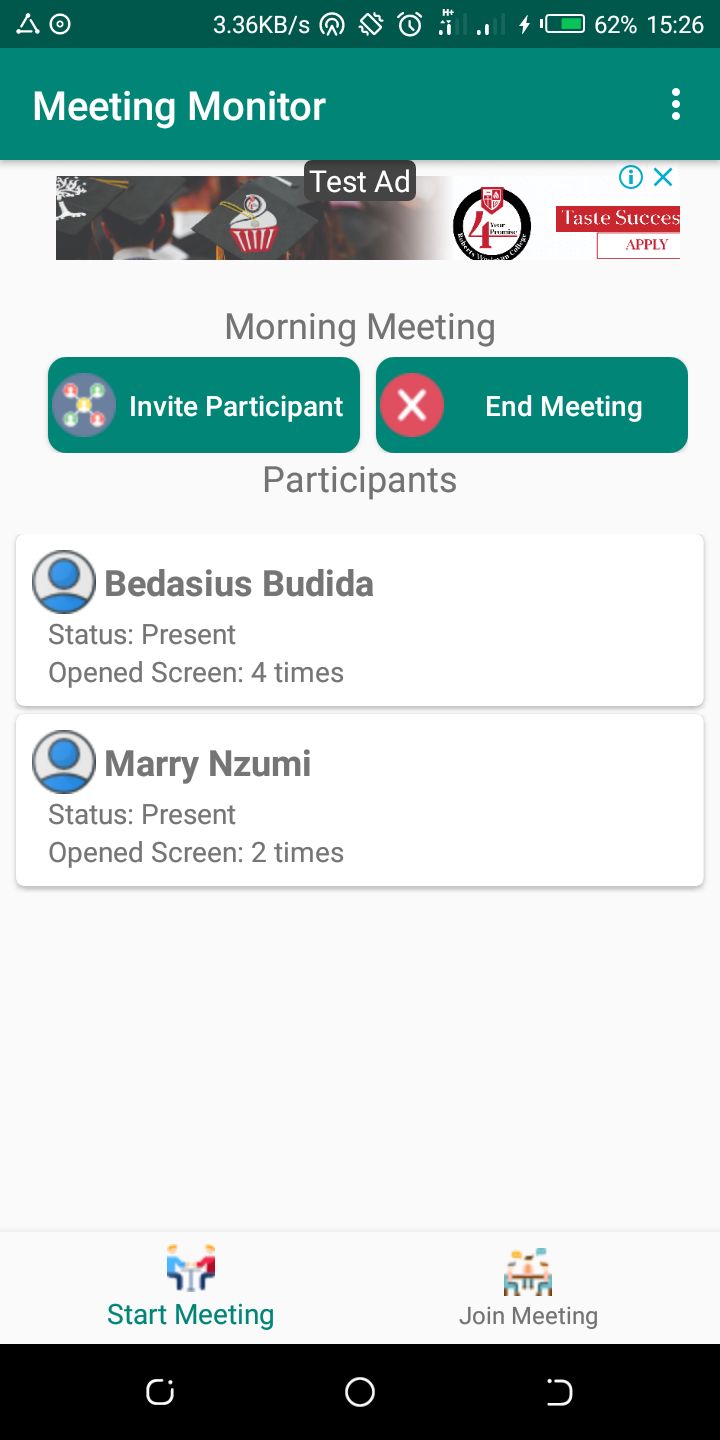The height and width of the screenshot is (1440, 720).
Task: Open the overflow menu
Action: click(x=676, y=105)
